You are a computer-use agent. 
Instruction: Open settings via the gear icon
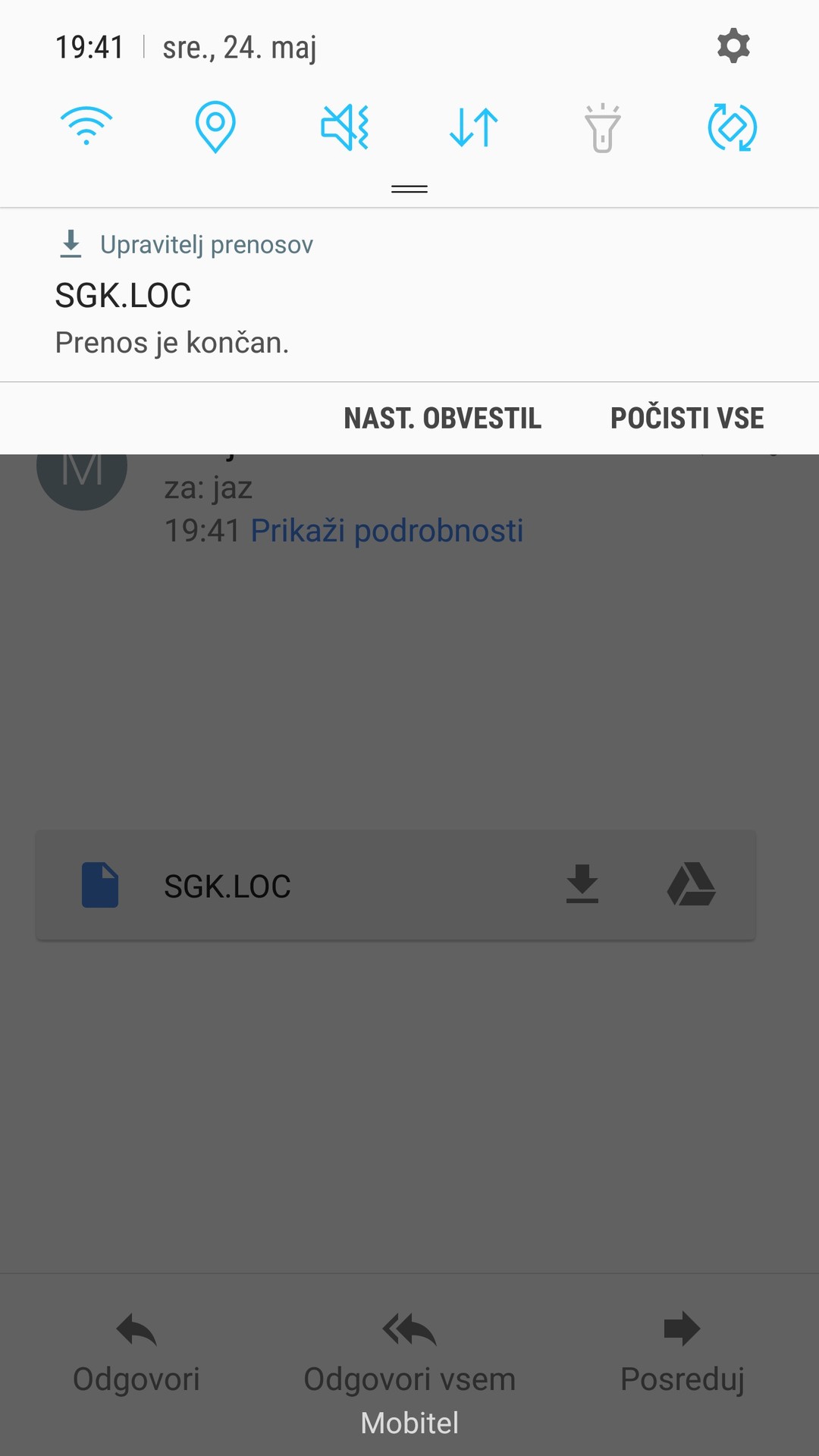tap(733, 46)
